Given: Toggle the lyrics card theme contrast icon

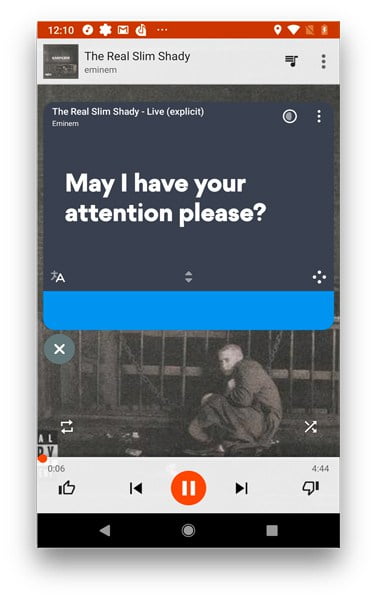Looking at the screenshot, I should (290, 116).
